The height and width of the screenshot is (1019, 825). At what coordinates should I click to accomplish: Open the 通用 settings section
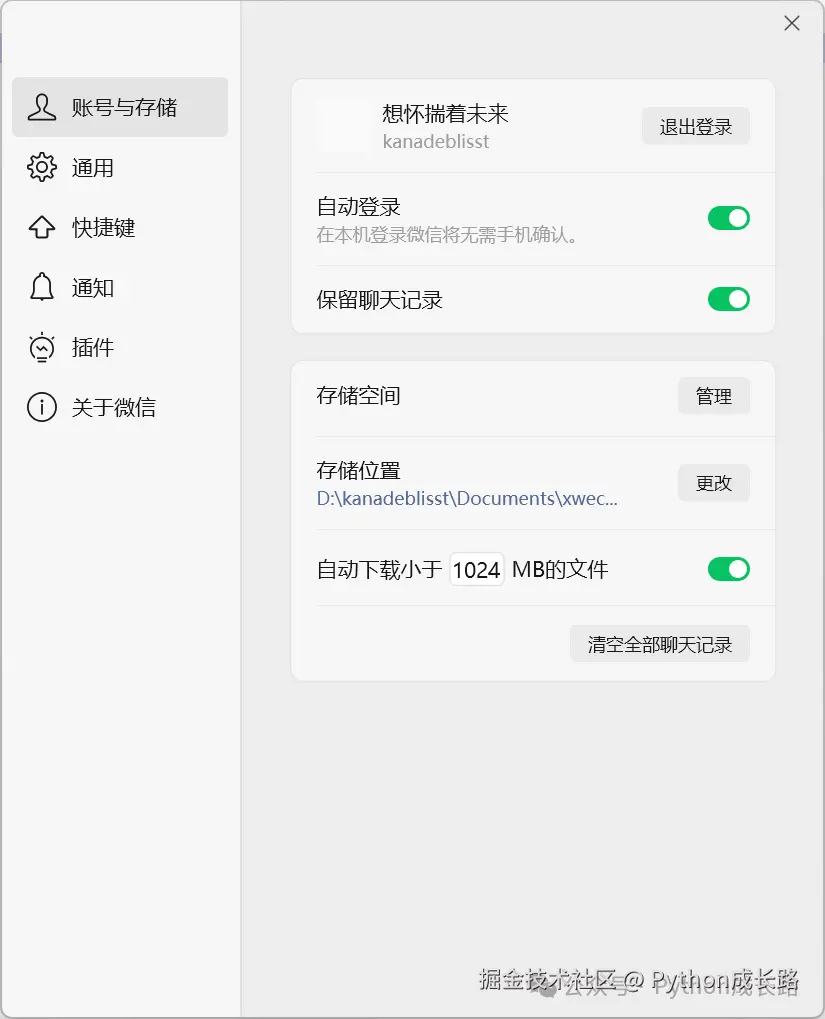click(92, 168)
